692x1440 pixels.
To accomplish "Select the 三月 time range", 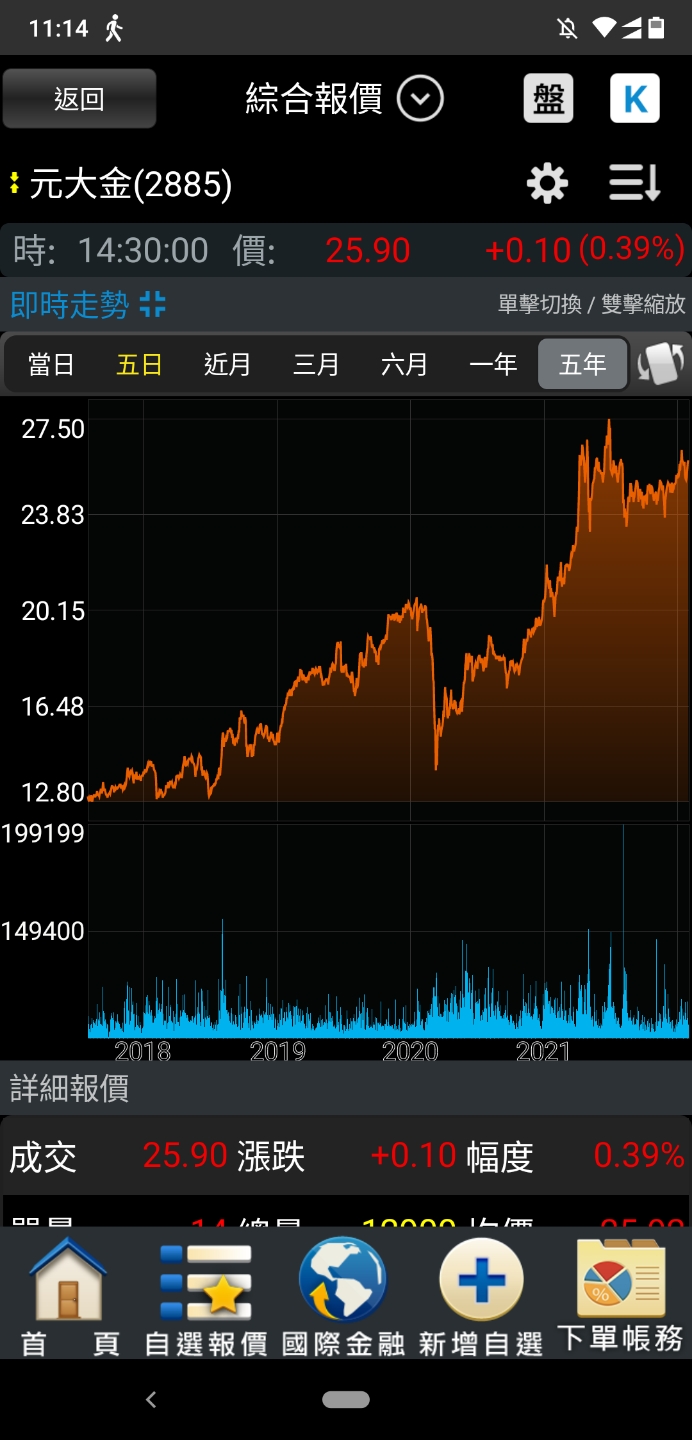I will click(316, 364).
